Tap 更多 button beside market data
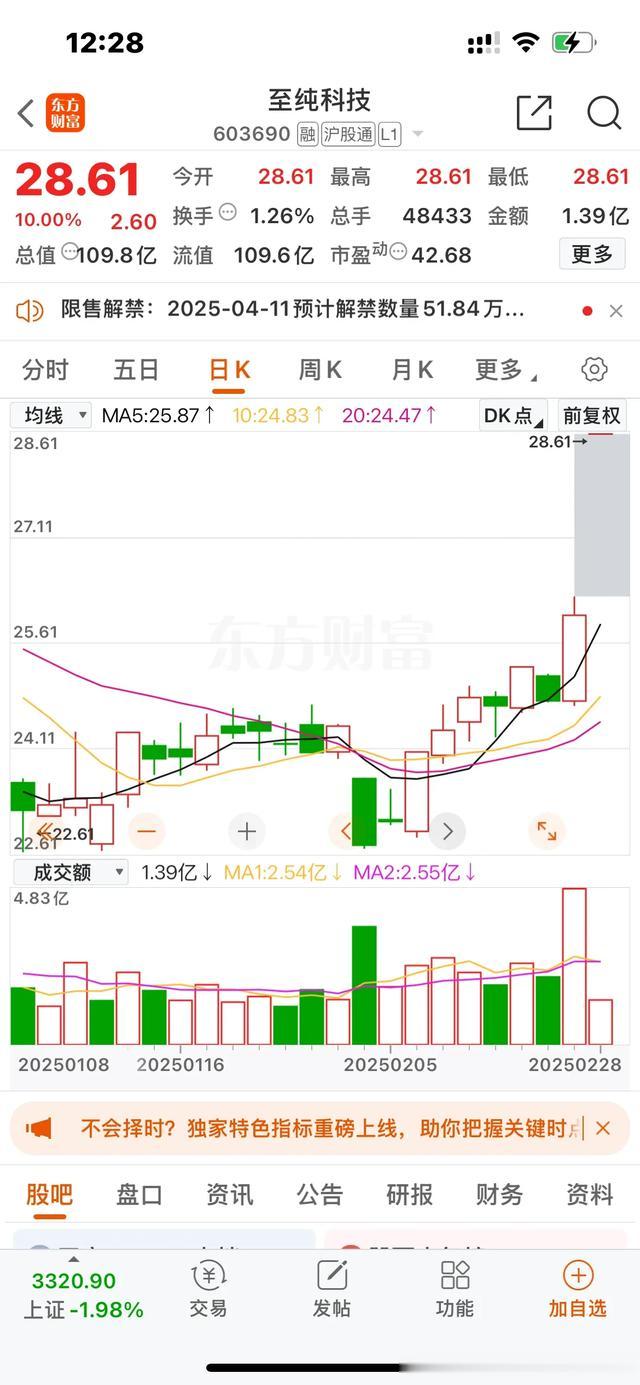 [592, 255]
